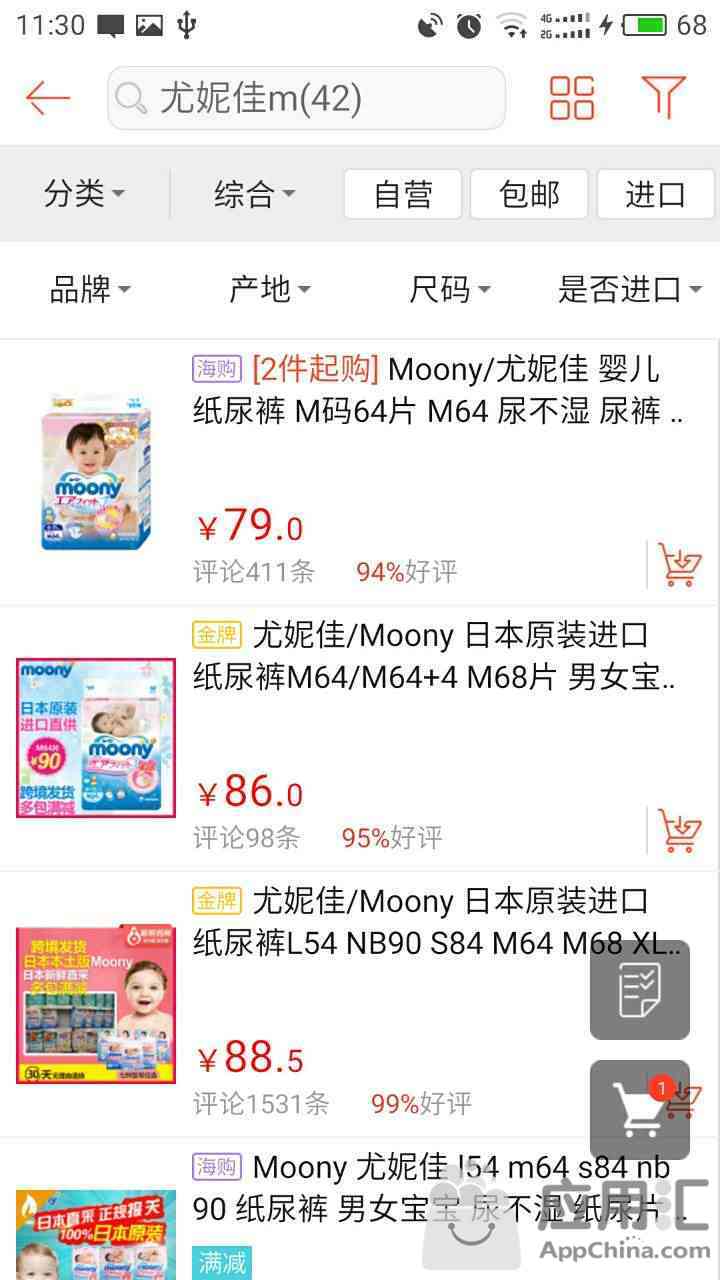Expand the 综合 sorting dropdown

tap(254, 194)
